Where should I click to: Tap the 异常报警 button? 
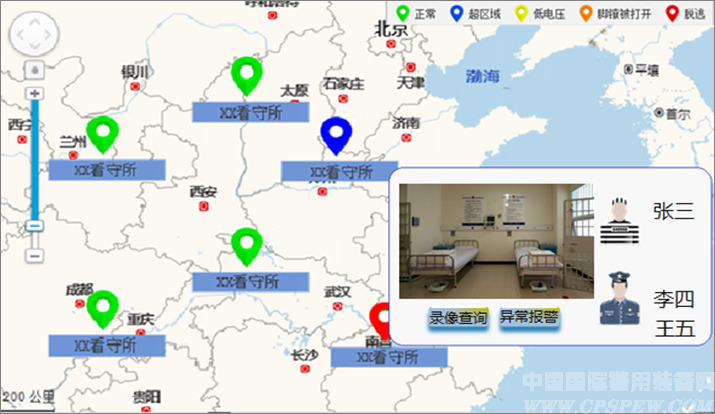coord(528,318)
